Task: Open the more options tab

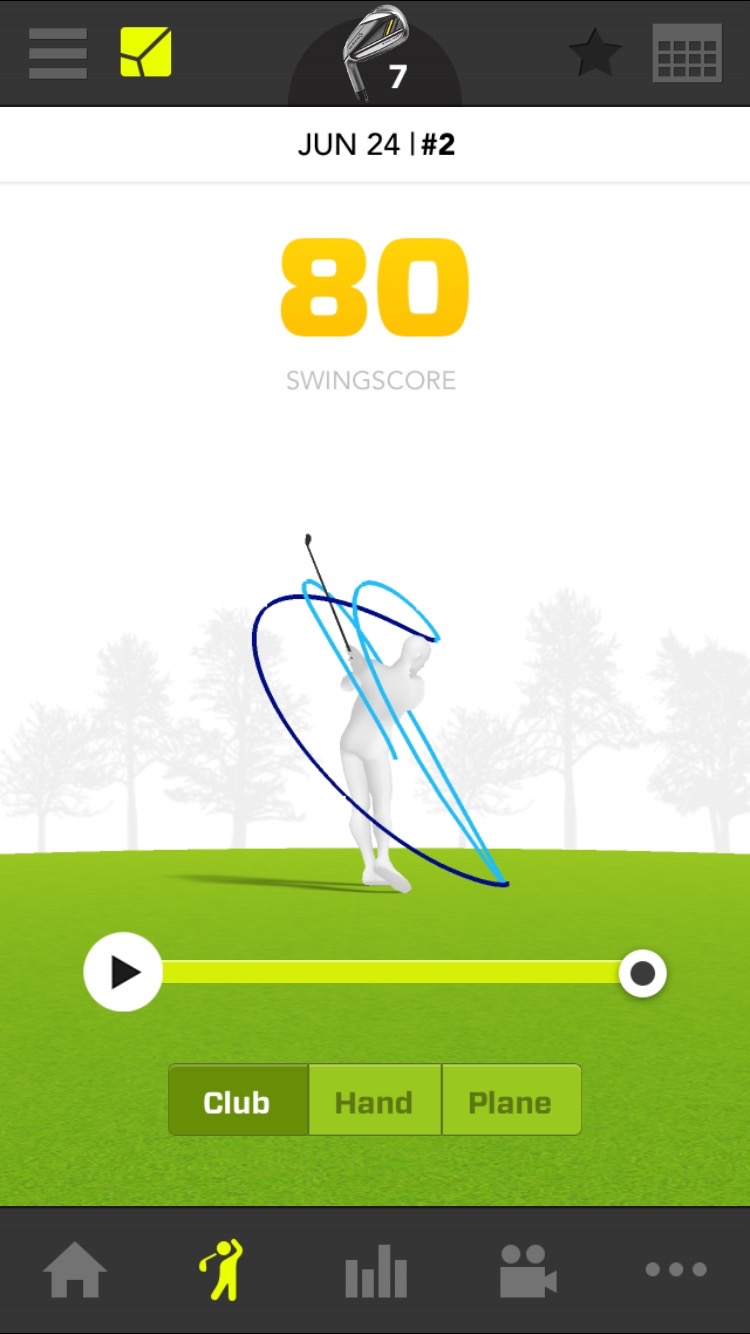Action: click(676, 1270)
